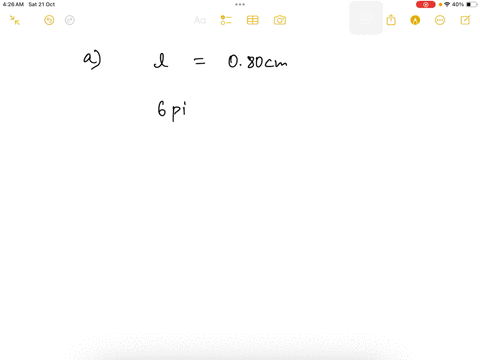Collapse the note from full screen
This screenshot has width=480, height=360.
pyautogui.click(x=15, y=20)
